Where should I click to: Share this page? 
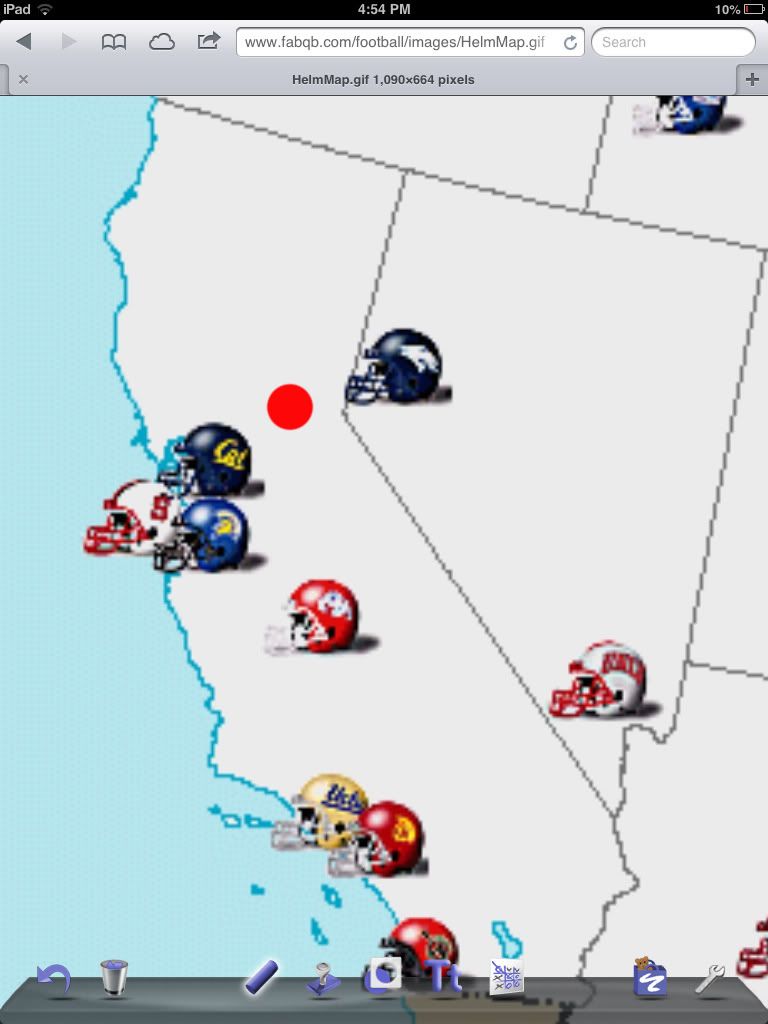(x=209, y=42)
